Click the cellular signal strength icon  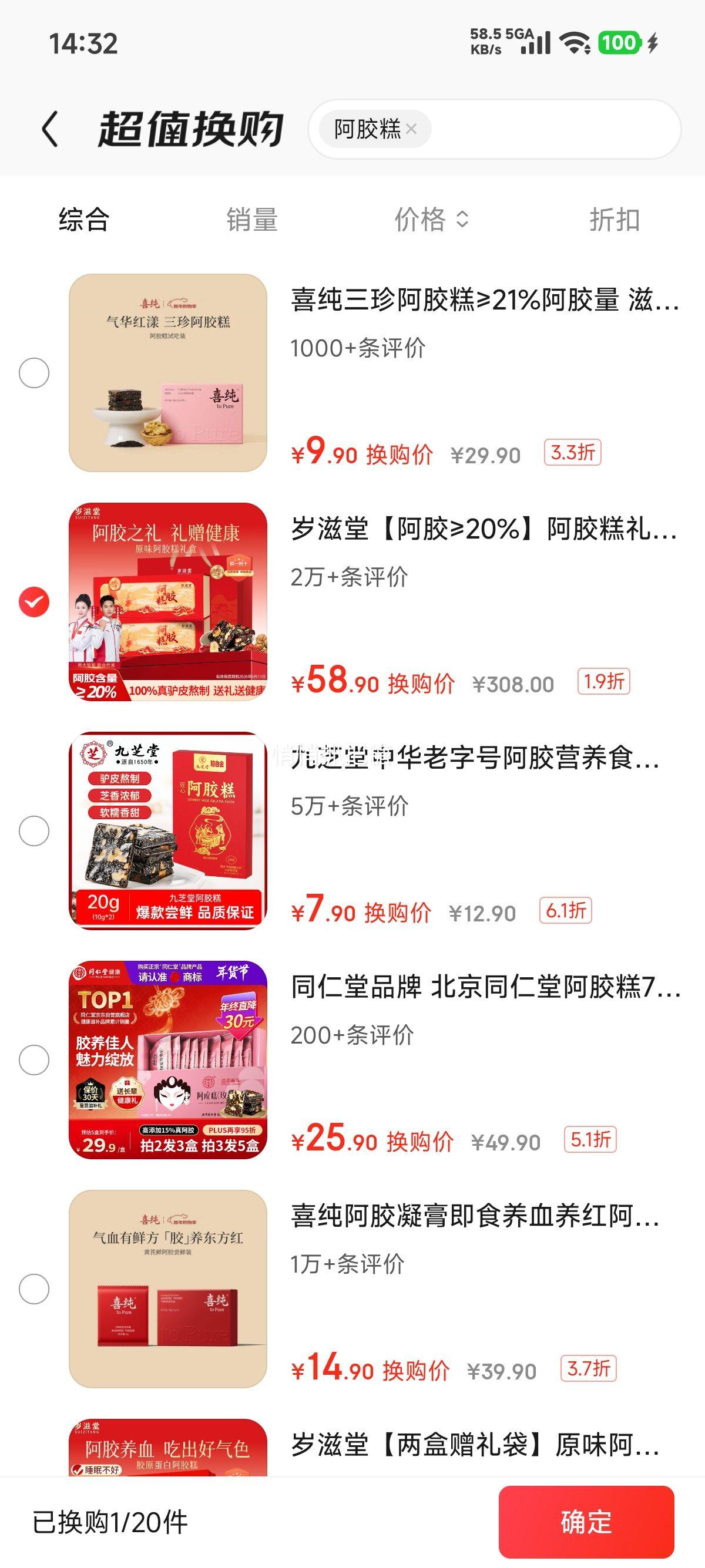coord(536,44)
